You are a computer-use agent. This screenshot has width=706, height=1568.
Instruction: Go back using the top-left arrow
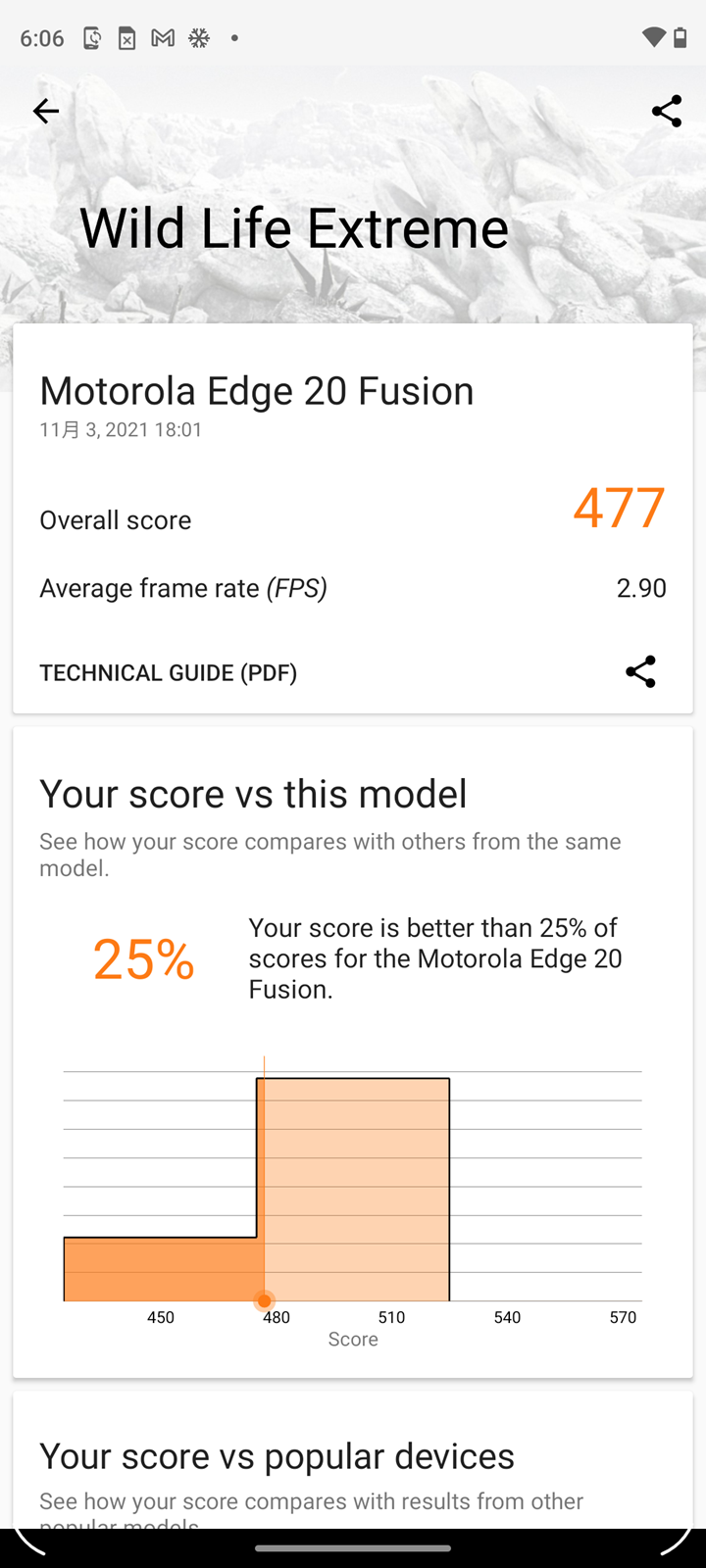46,112
